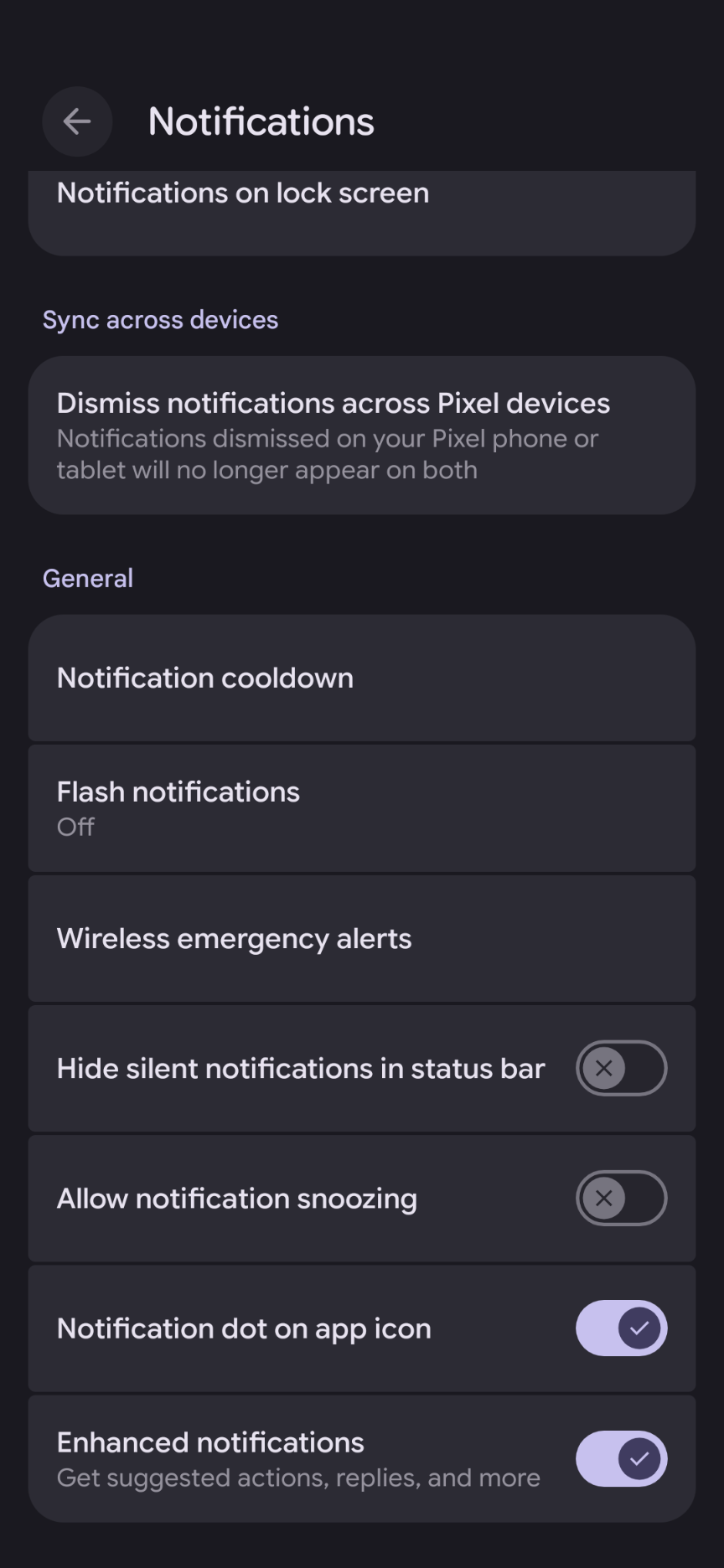This screenshot has width=724, height=1568.
Task: Turn on Allow notification snoozing
Action: (621, 1198)
